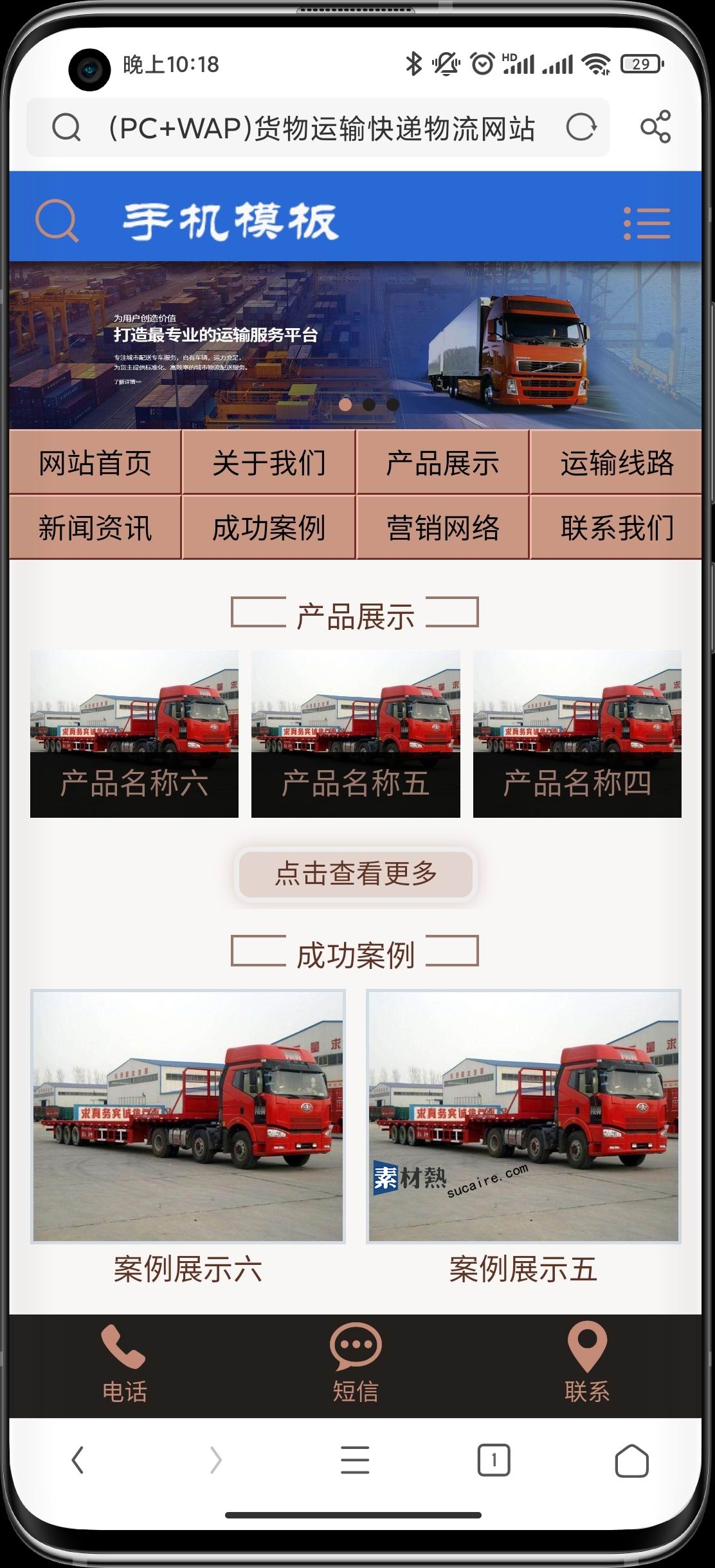Image resolution: width=715 pixels, height=1568 pixels.
Task: Open 案例展示五 case
Action: coord(523,1136)
